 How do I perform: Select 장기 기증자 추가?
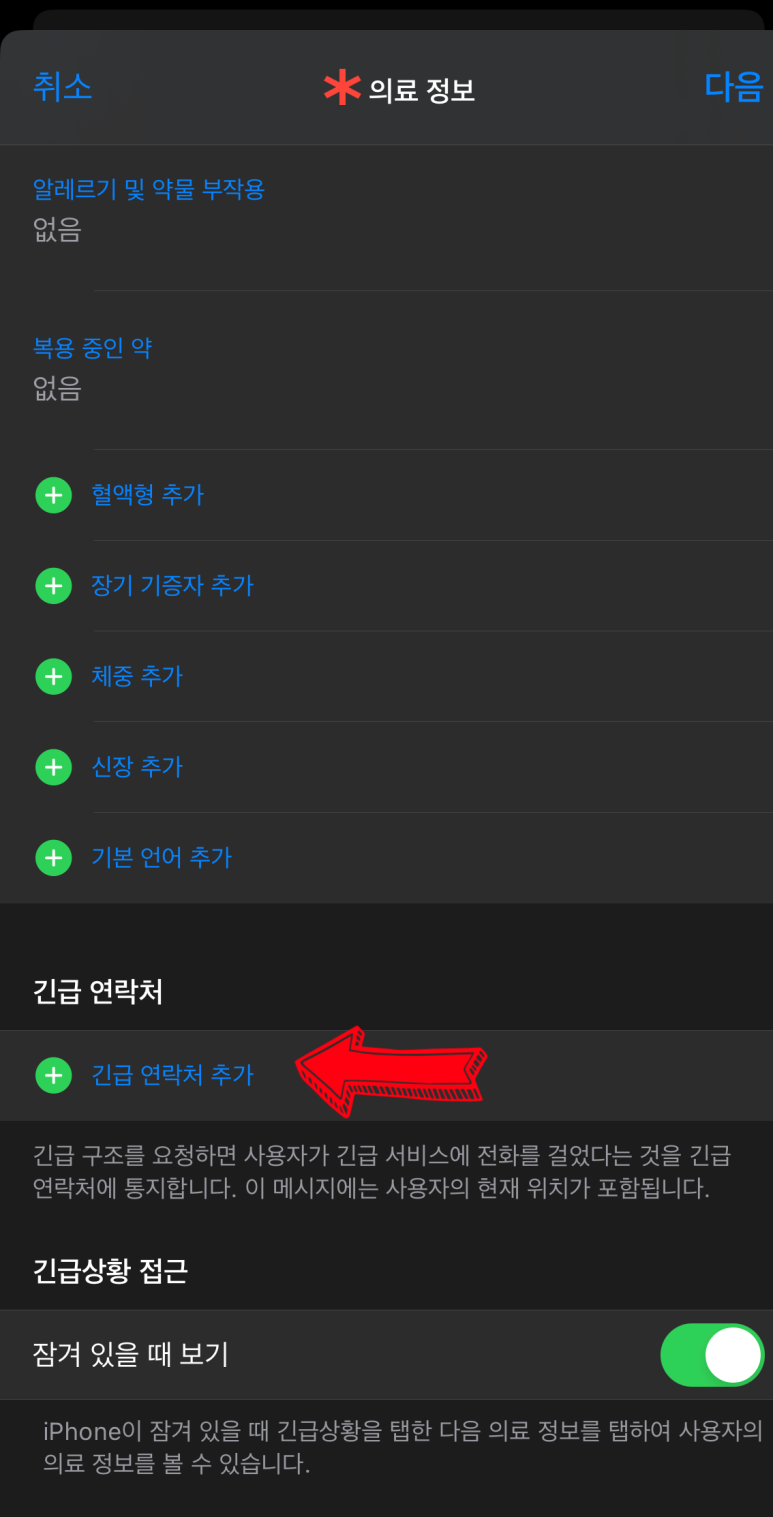(x=172, y=585)
